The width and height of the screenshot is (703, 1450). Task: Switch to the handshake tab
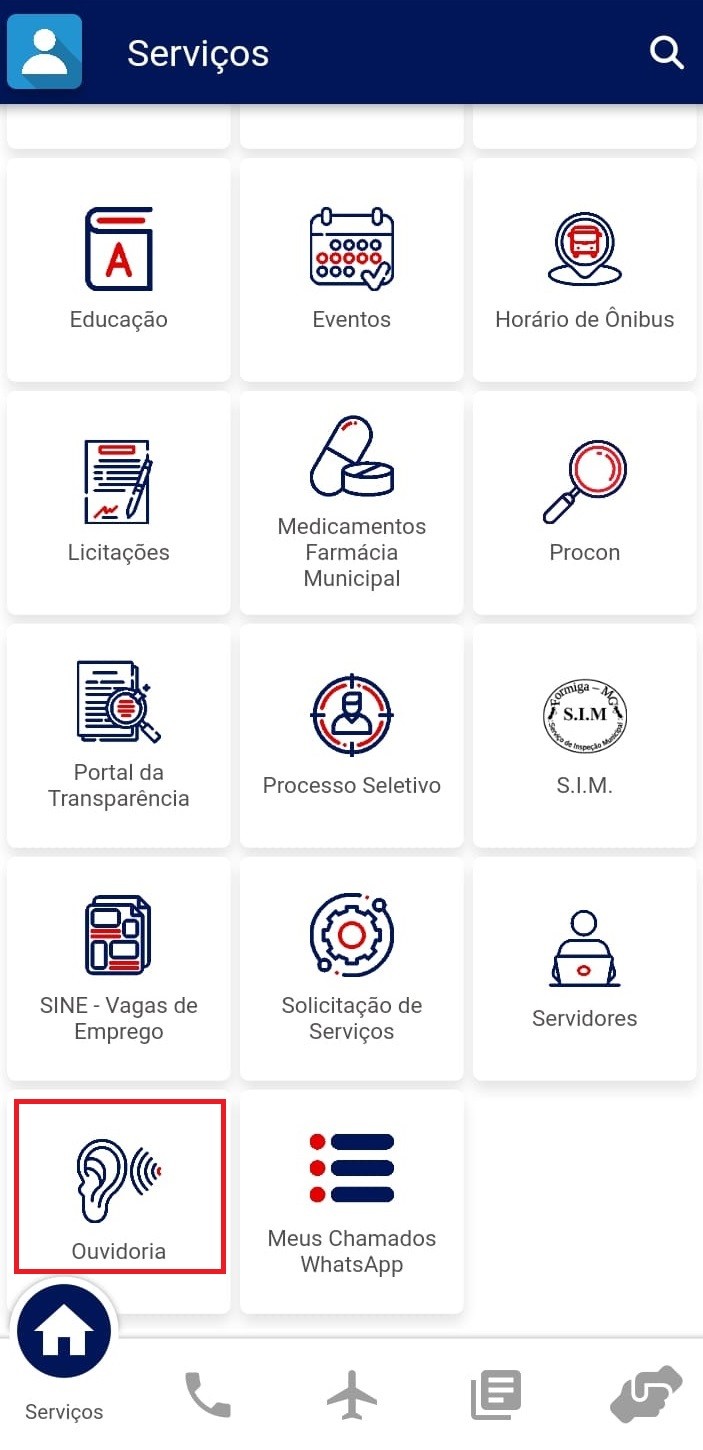[646, 1394]
